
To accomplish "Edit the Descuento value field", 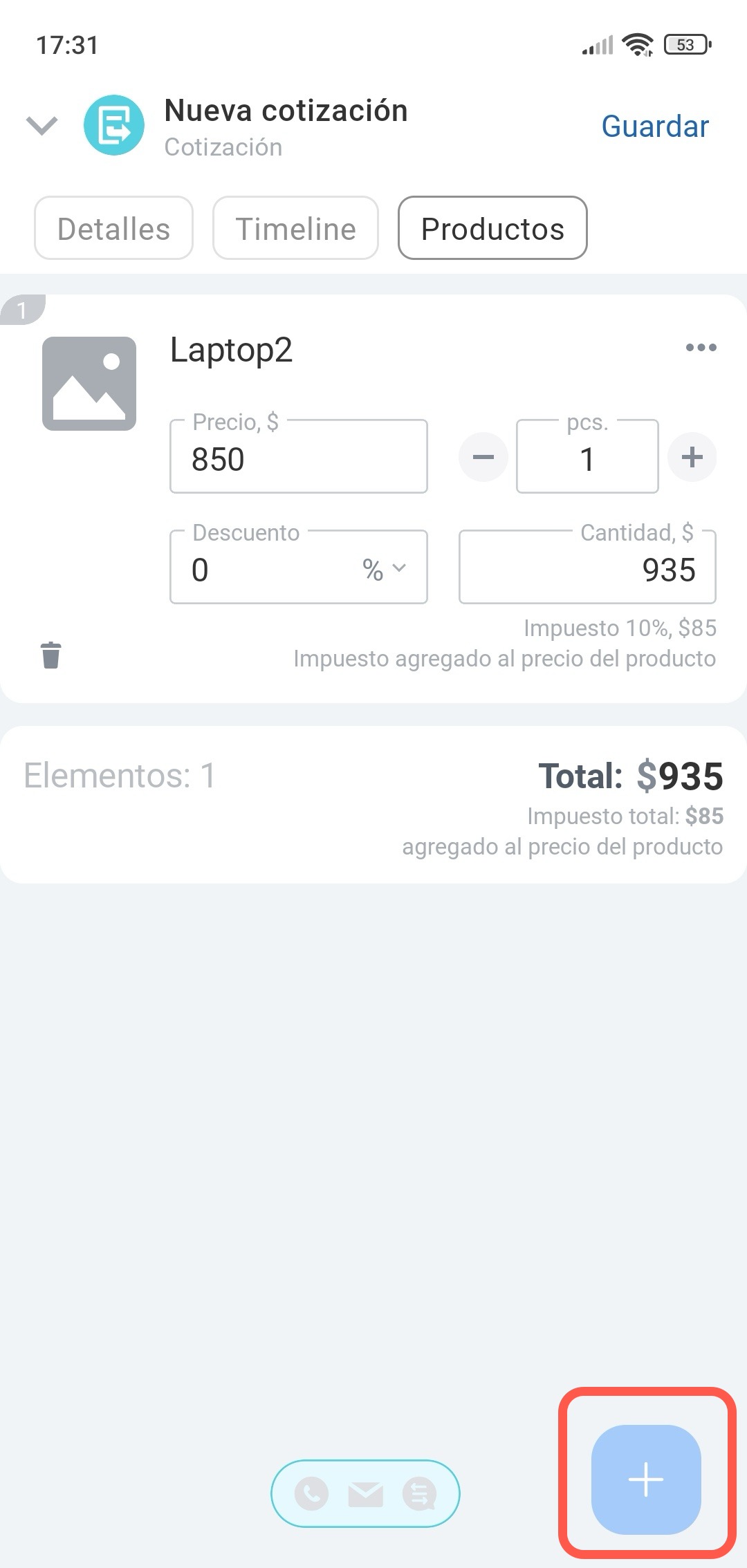I will (x=263, y=570).
